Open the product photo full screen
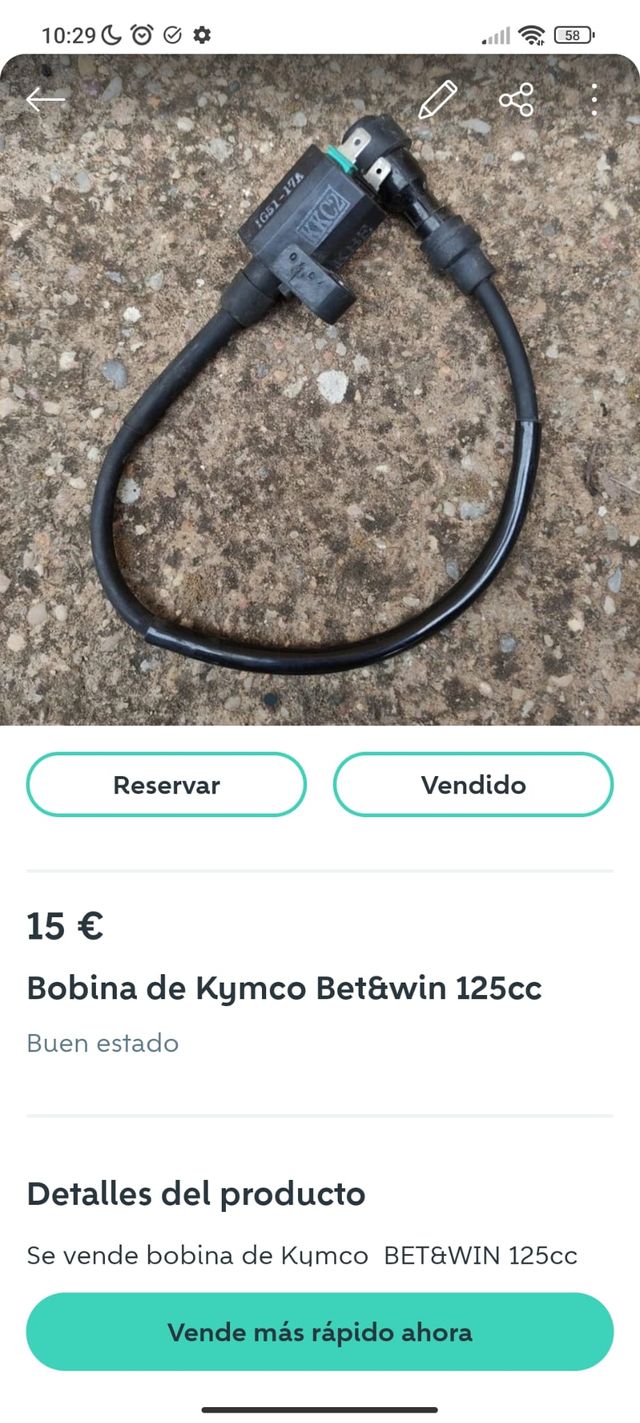The image size is (640, 1423). pos(320,420)
